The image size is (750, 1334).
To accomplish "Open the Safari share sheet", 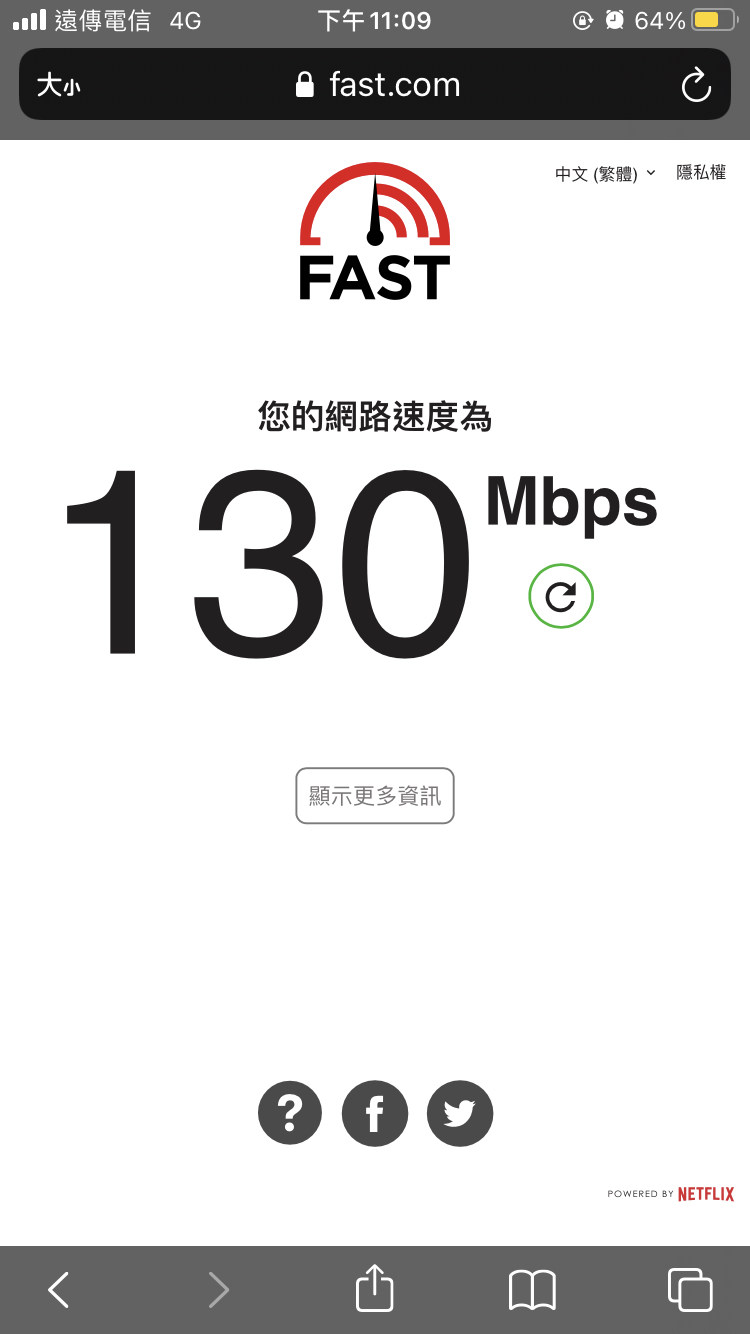I will (375, 1289).
